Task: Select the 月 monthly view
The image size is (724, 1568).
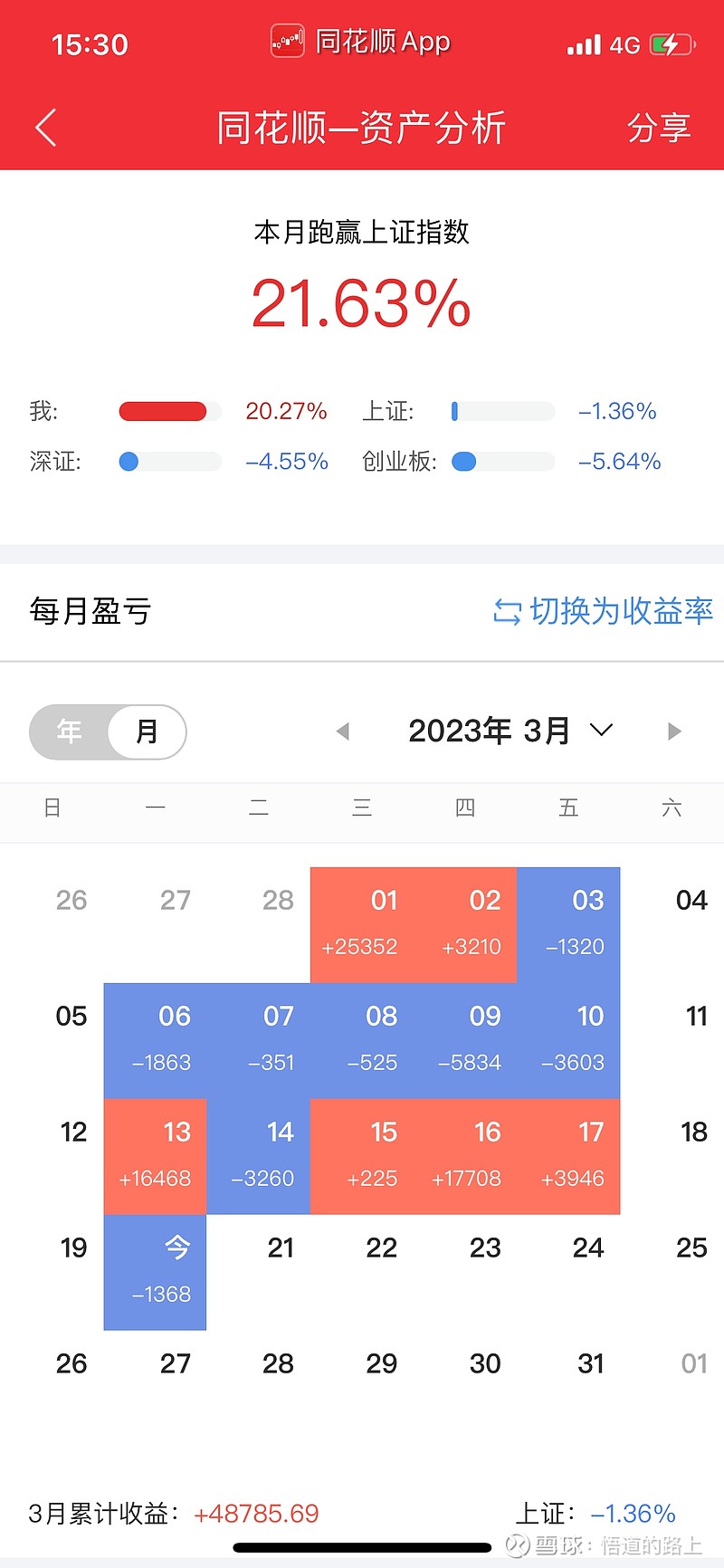Action: tap(147, 731)
